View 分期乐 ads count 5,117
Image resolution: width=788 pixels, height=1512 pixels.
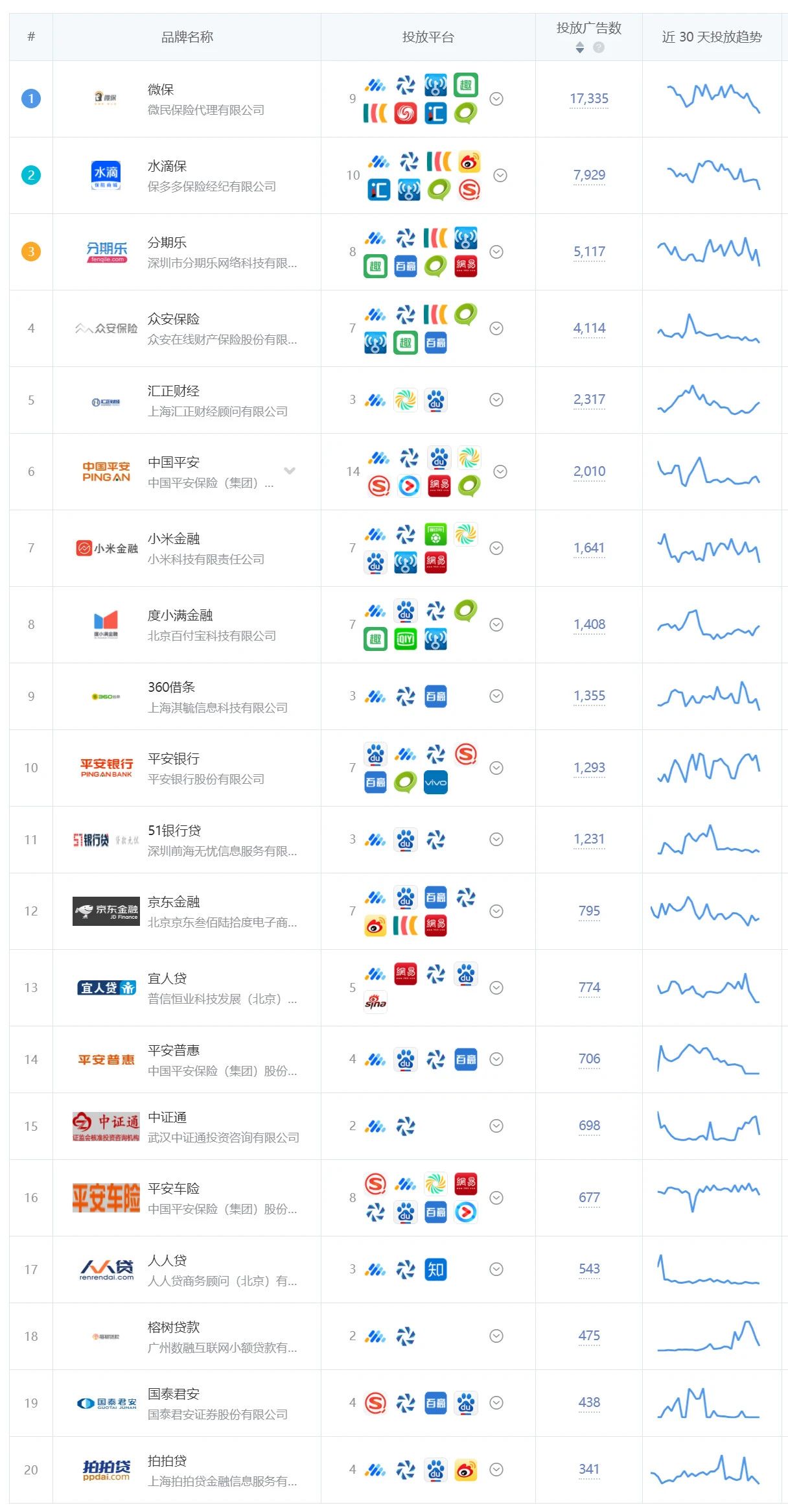pos(588,252)
